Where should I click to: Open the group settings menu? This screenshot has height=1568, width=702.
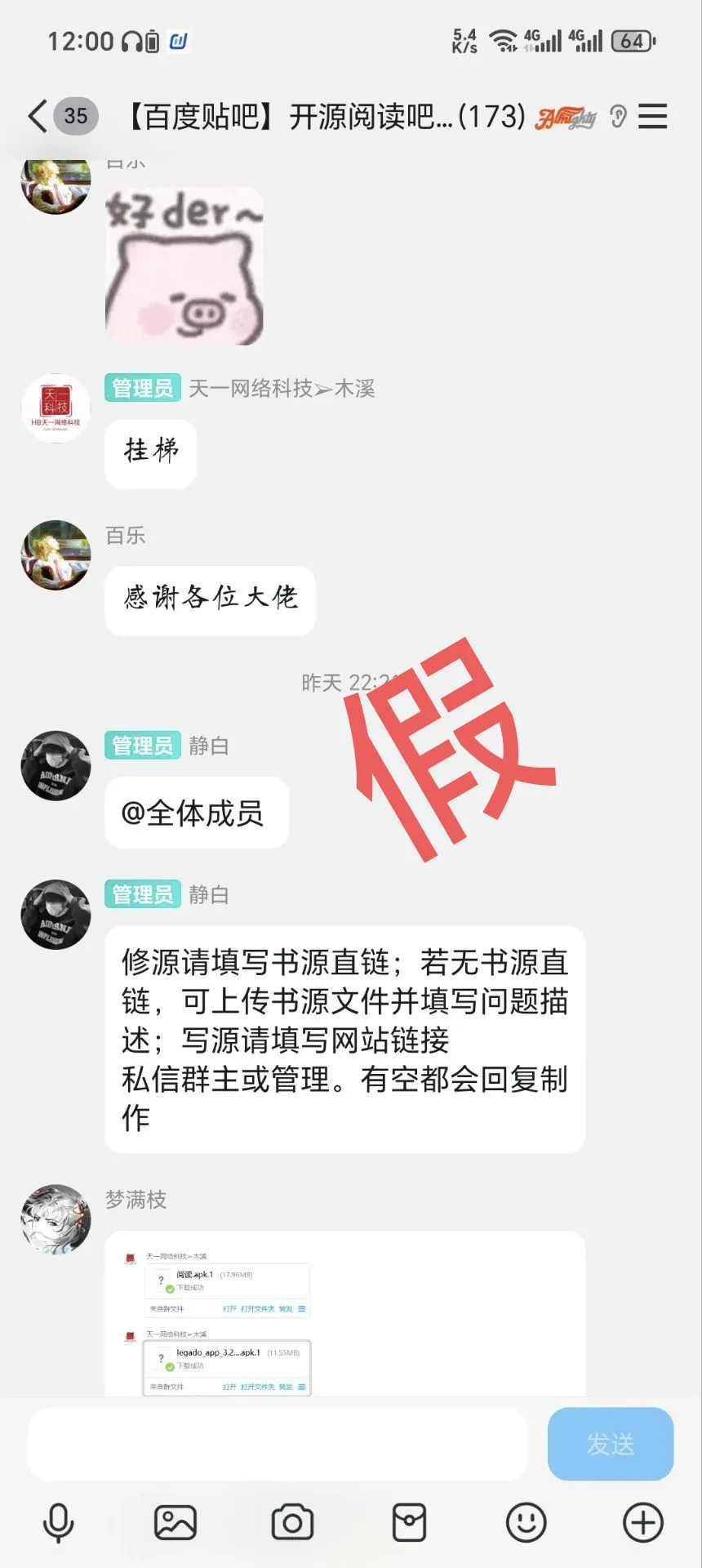click(x=652, y=117)
